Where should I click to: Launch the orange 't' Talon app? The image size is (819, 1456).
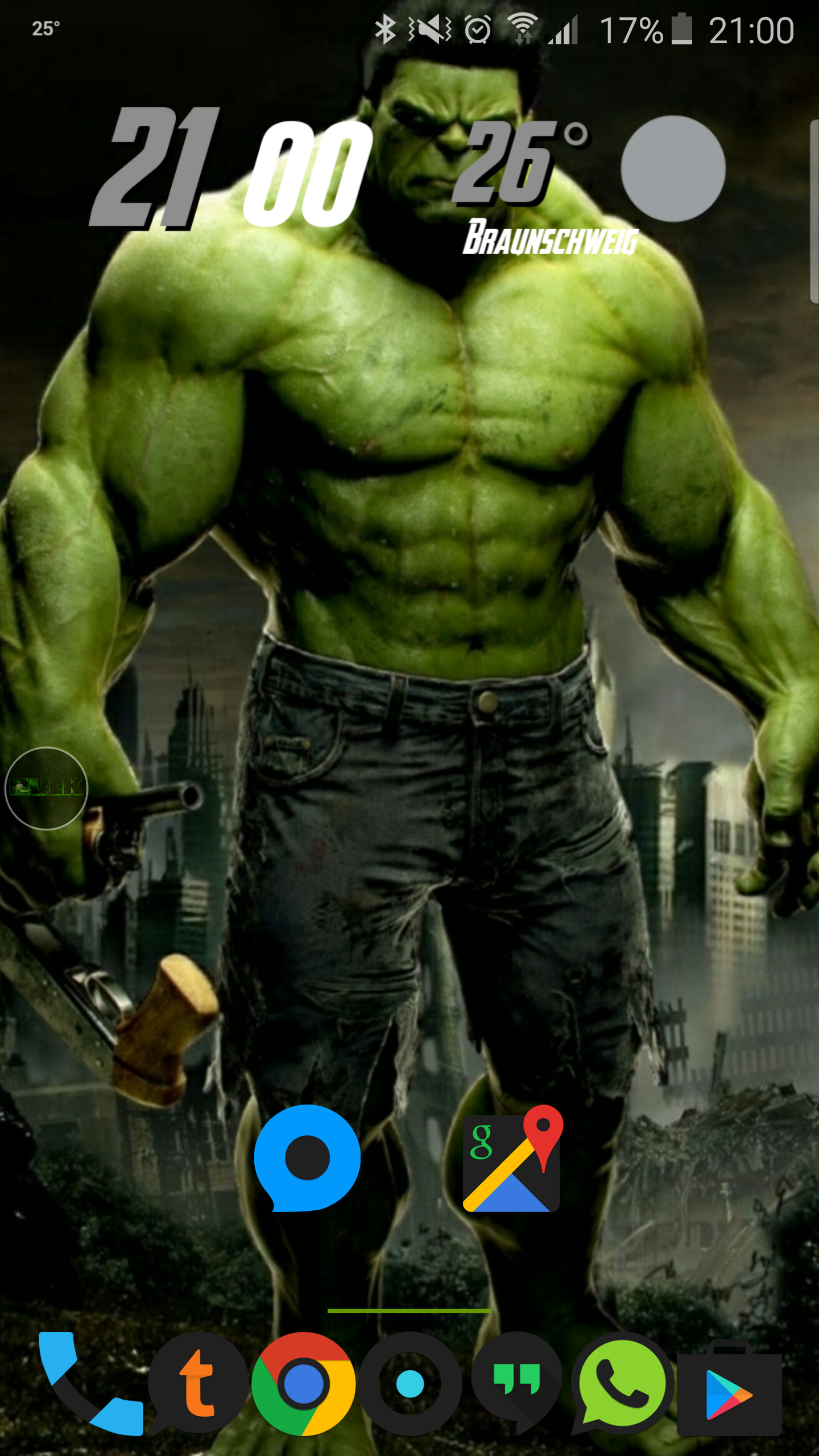point(197,1384)
